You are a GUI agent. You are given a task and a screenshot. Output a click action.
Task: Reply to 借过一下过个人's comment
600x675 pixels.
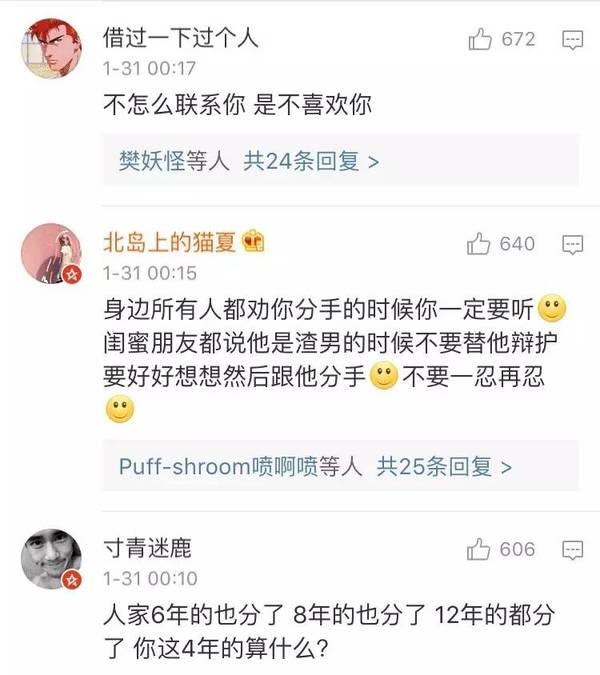572,40
